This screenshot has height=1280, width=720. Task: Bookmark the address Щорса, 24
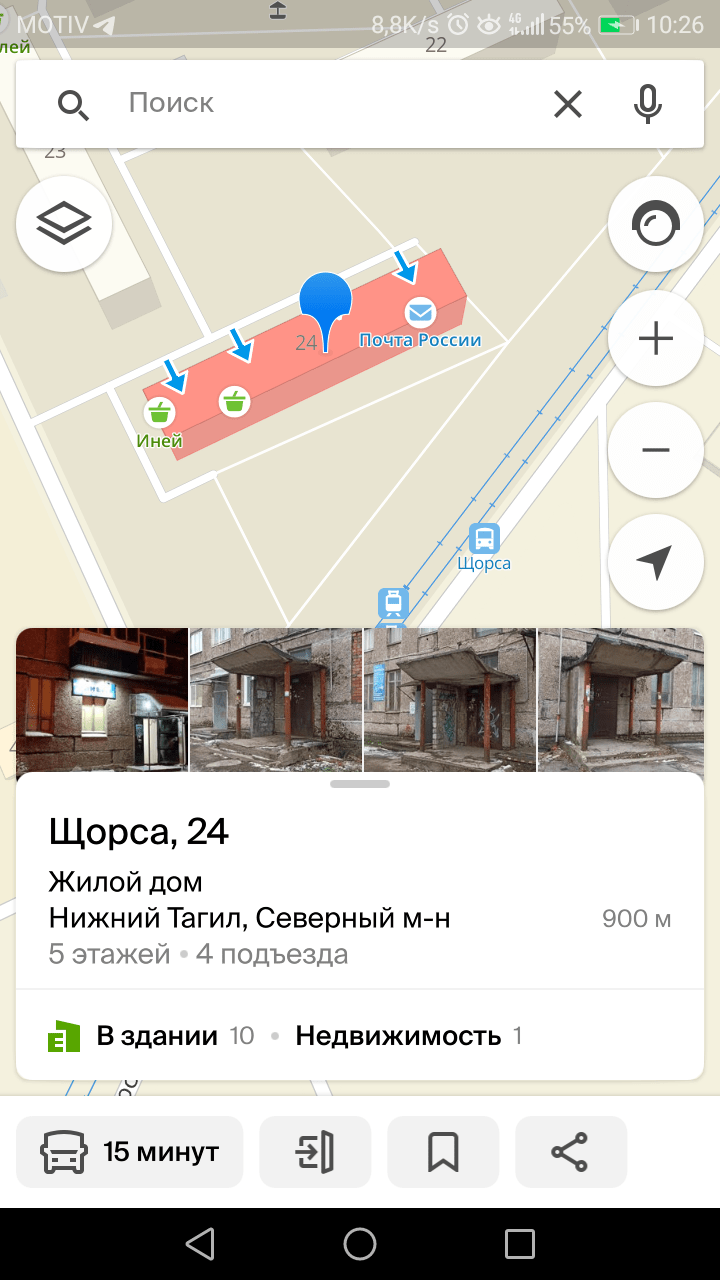443,1152
